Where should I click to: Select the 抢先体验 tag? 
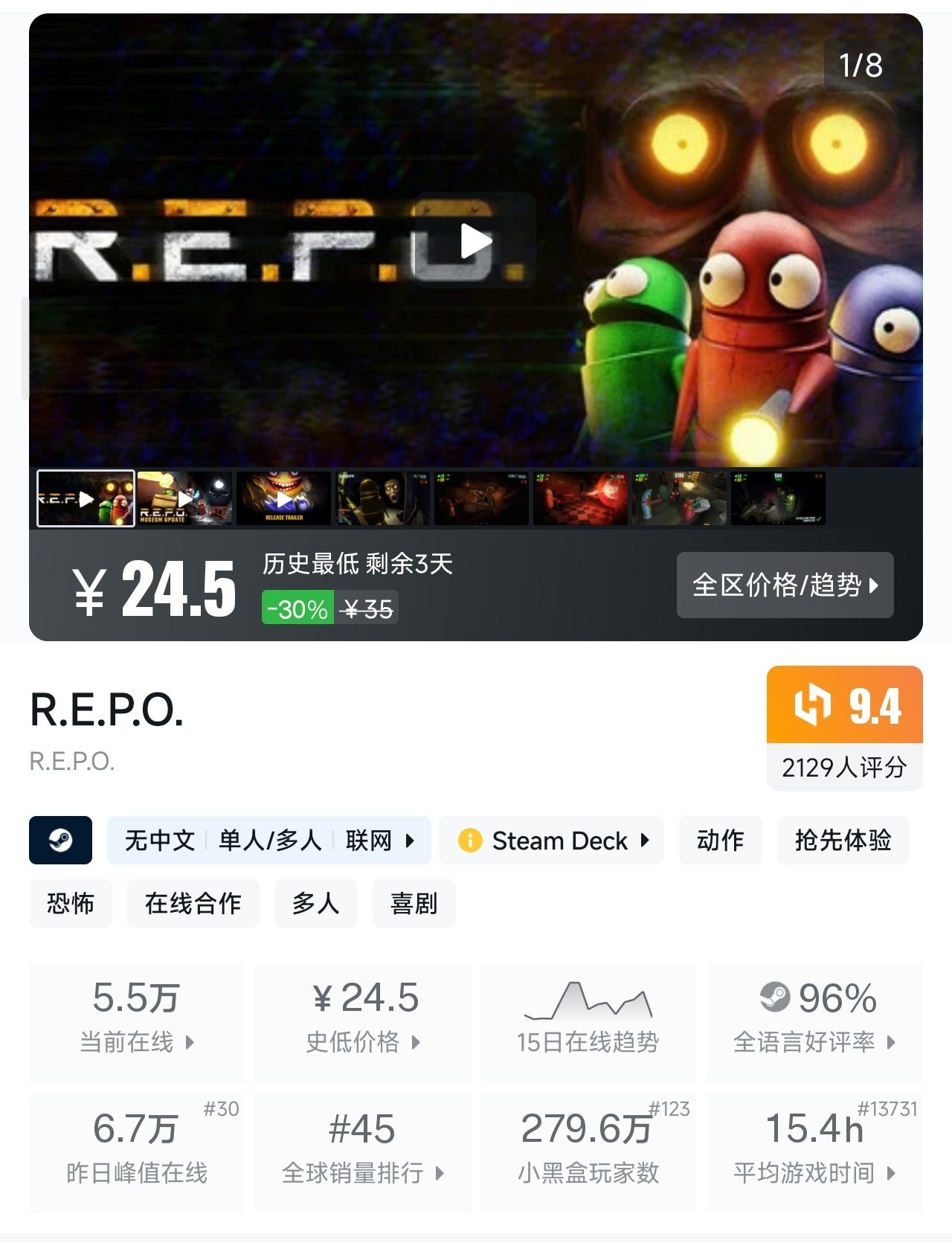click(843, 840)
